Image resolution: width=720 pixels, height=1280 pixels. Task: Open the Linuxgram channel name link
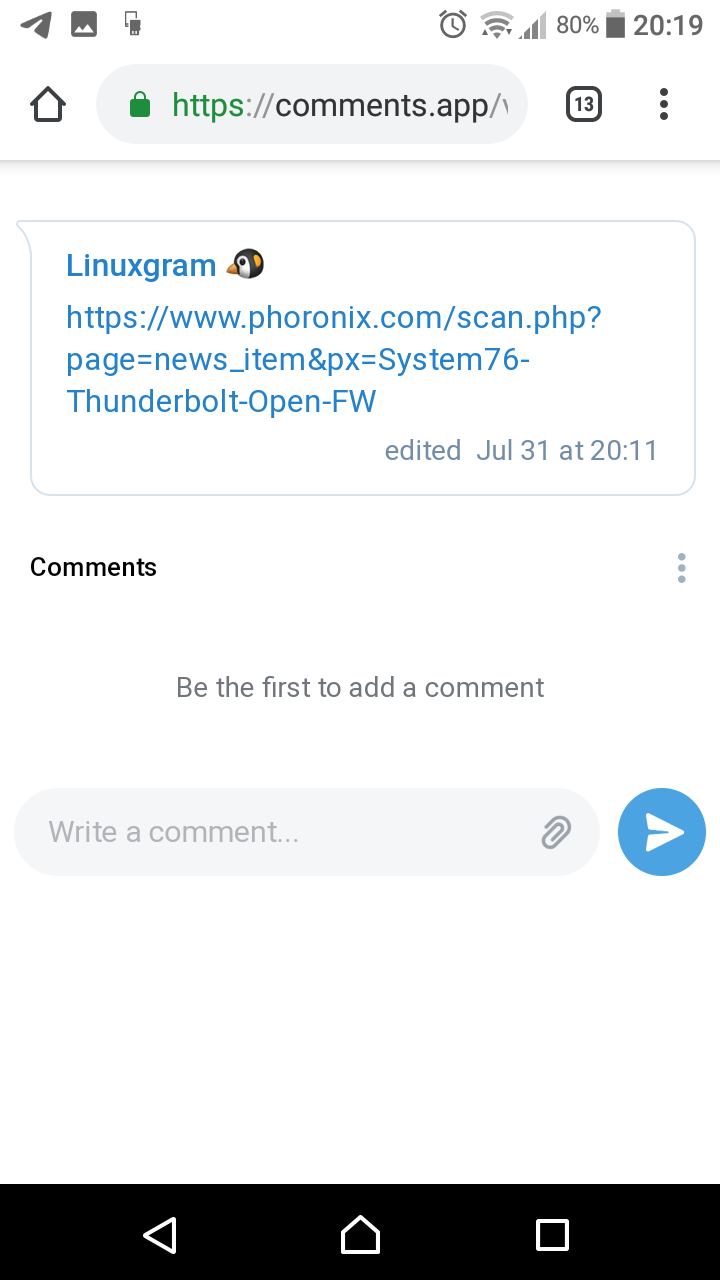click(141, 265)
